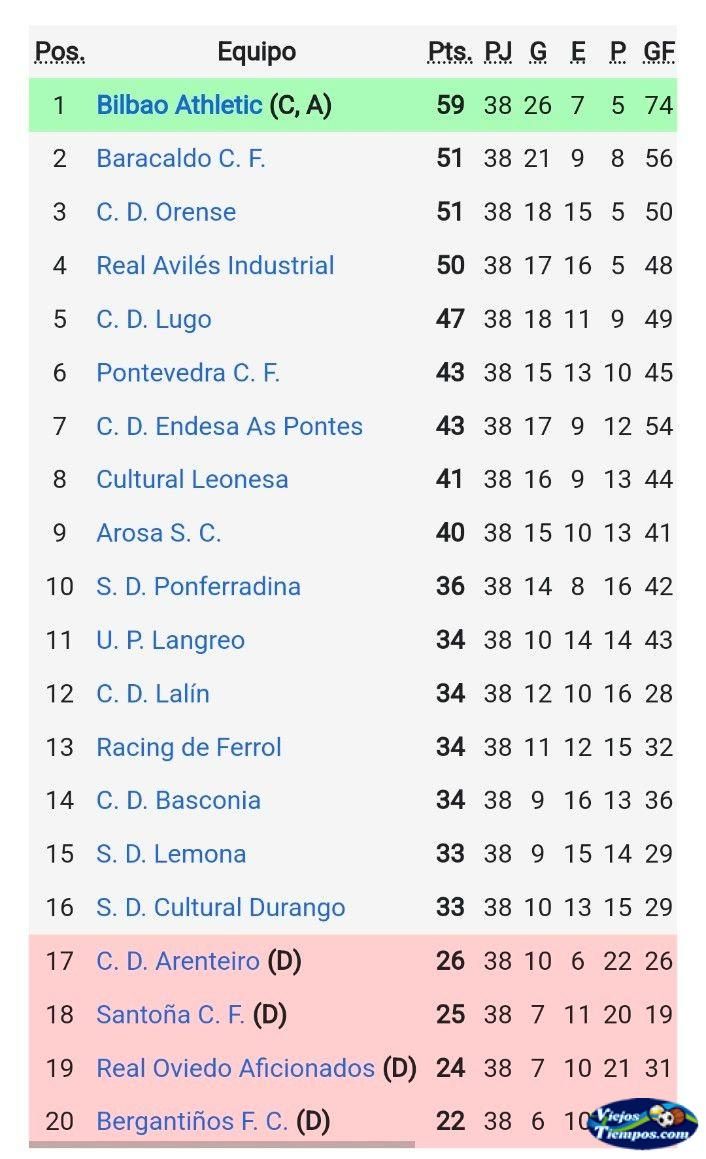Open the Baracaldo C. F. link
This screenshot has width=706, height=1159.
(x=180, y=158)
